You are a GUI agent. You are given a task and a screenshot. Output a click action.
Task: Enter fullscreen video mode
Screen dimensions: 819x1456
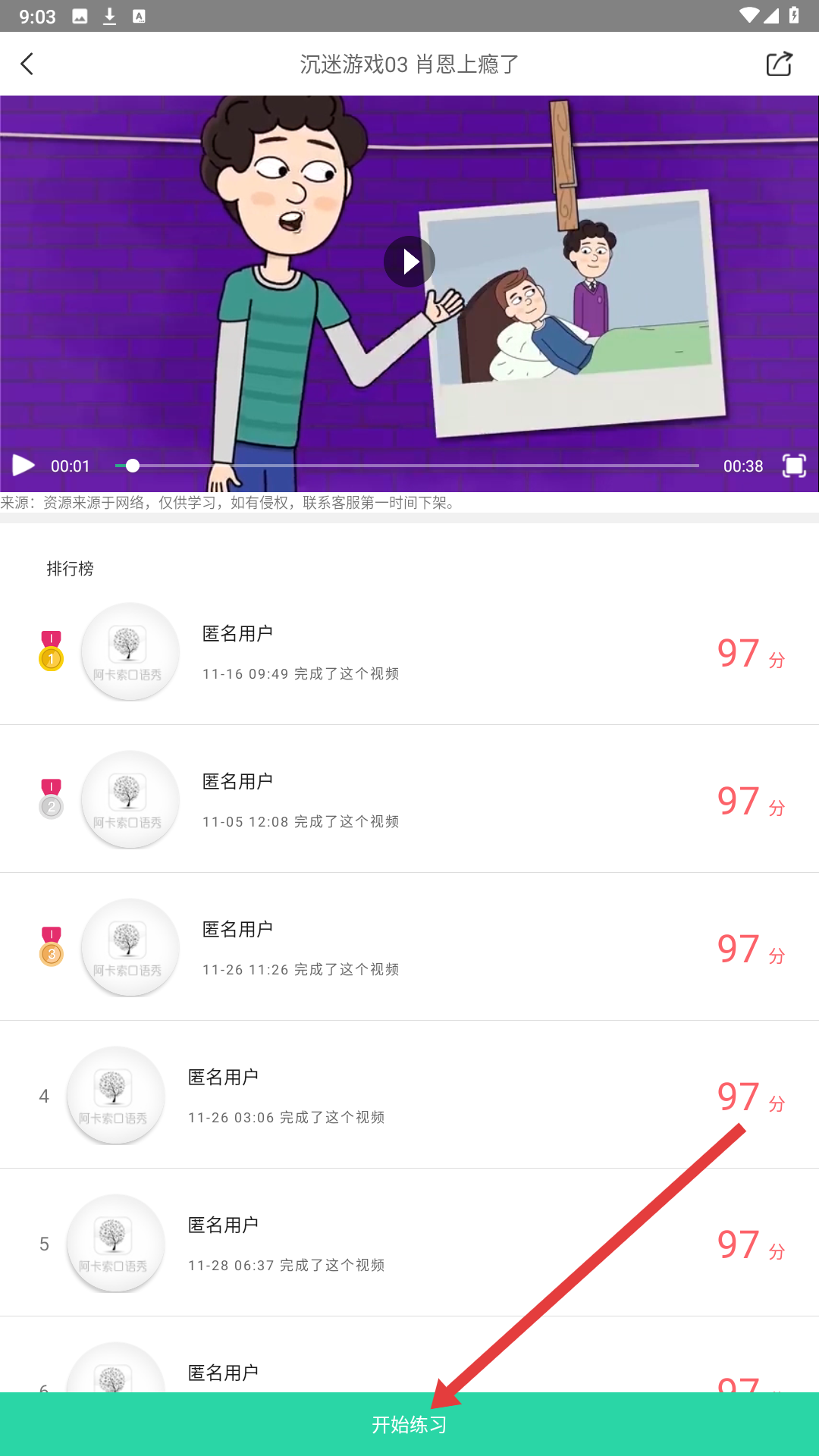tap(794, 466)
